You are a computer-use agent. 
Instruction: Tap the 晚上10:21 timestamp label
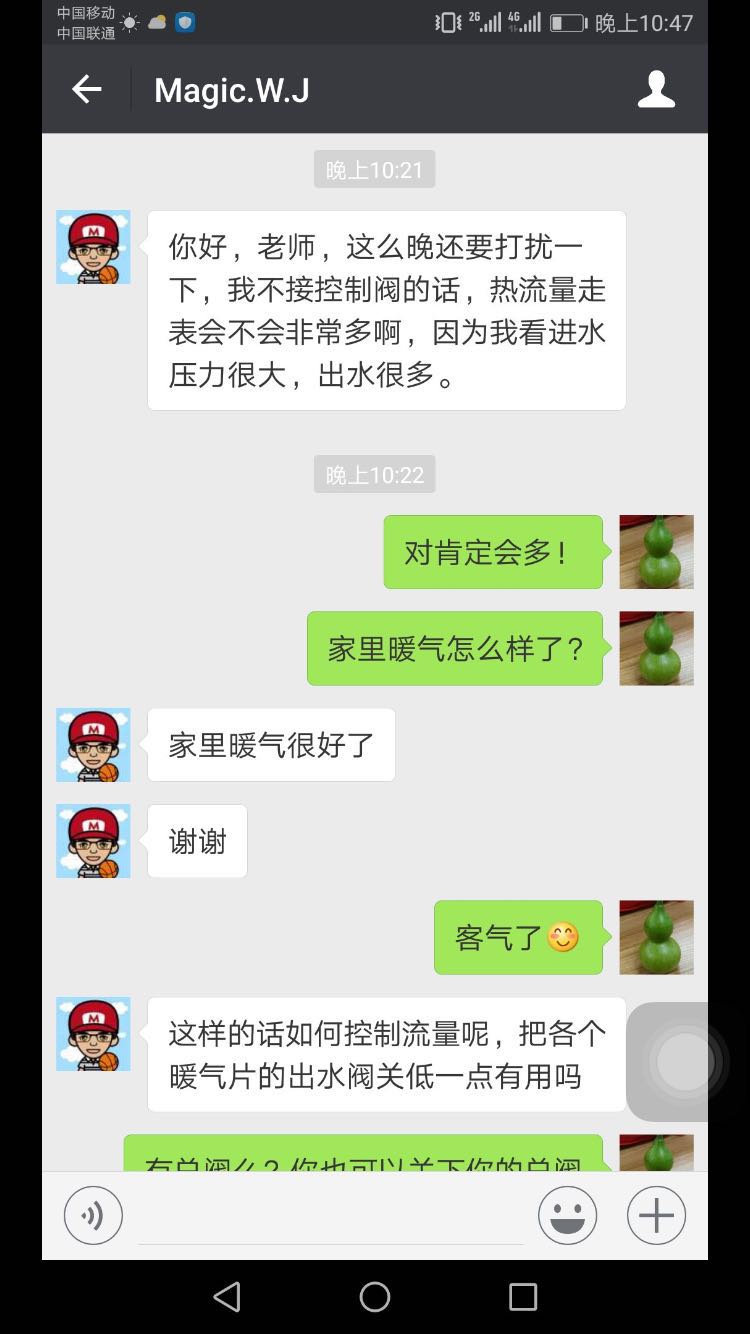(x=374, y=169)
